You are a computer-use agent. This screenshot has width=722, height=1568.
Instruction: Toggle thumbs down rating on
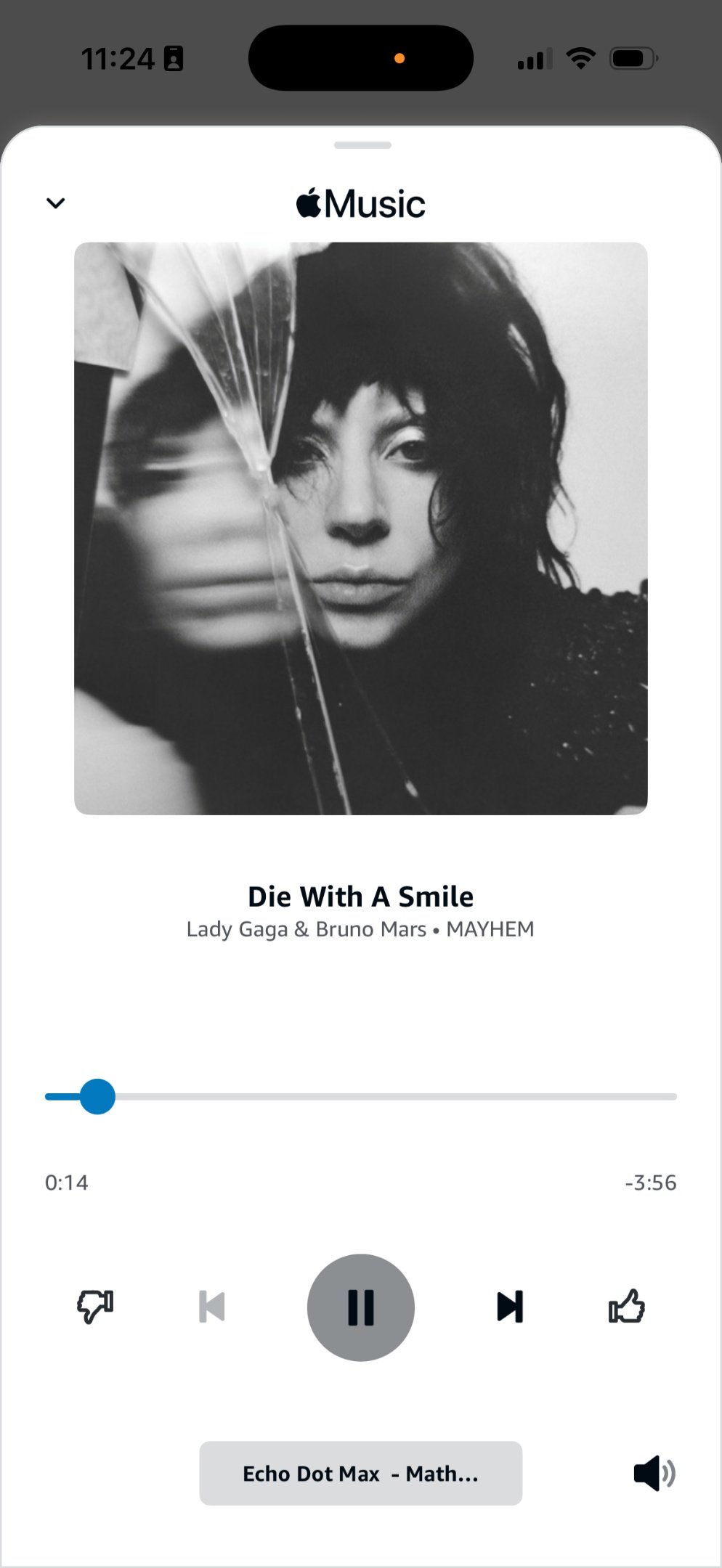[x=94, y=1307]
